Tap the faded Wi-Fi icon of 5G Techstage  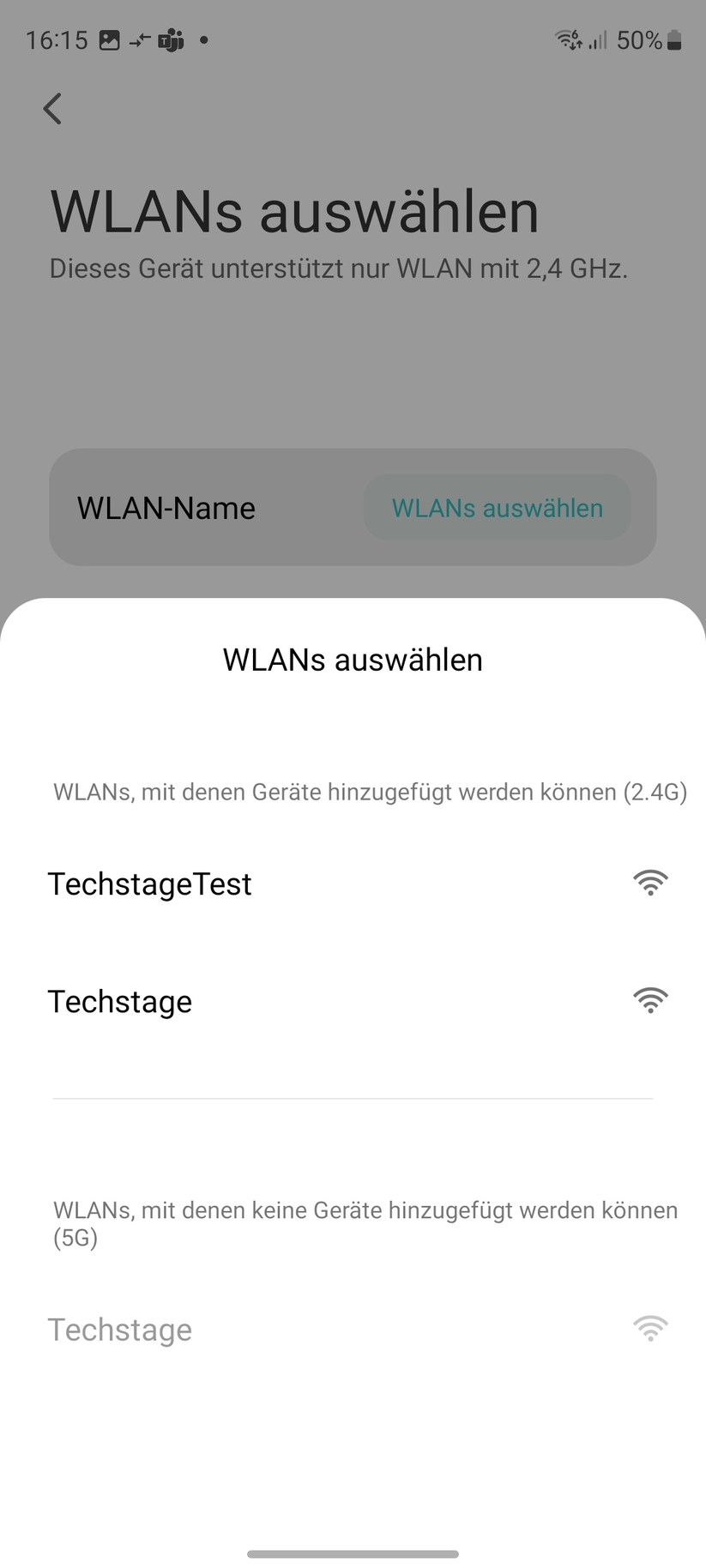[x=650, y=1328]
